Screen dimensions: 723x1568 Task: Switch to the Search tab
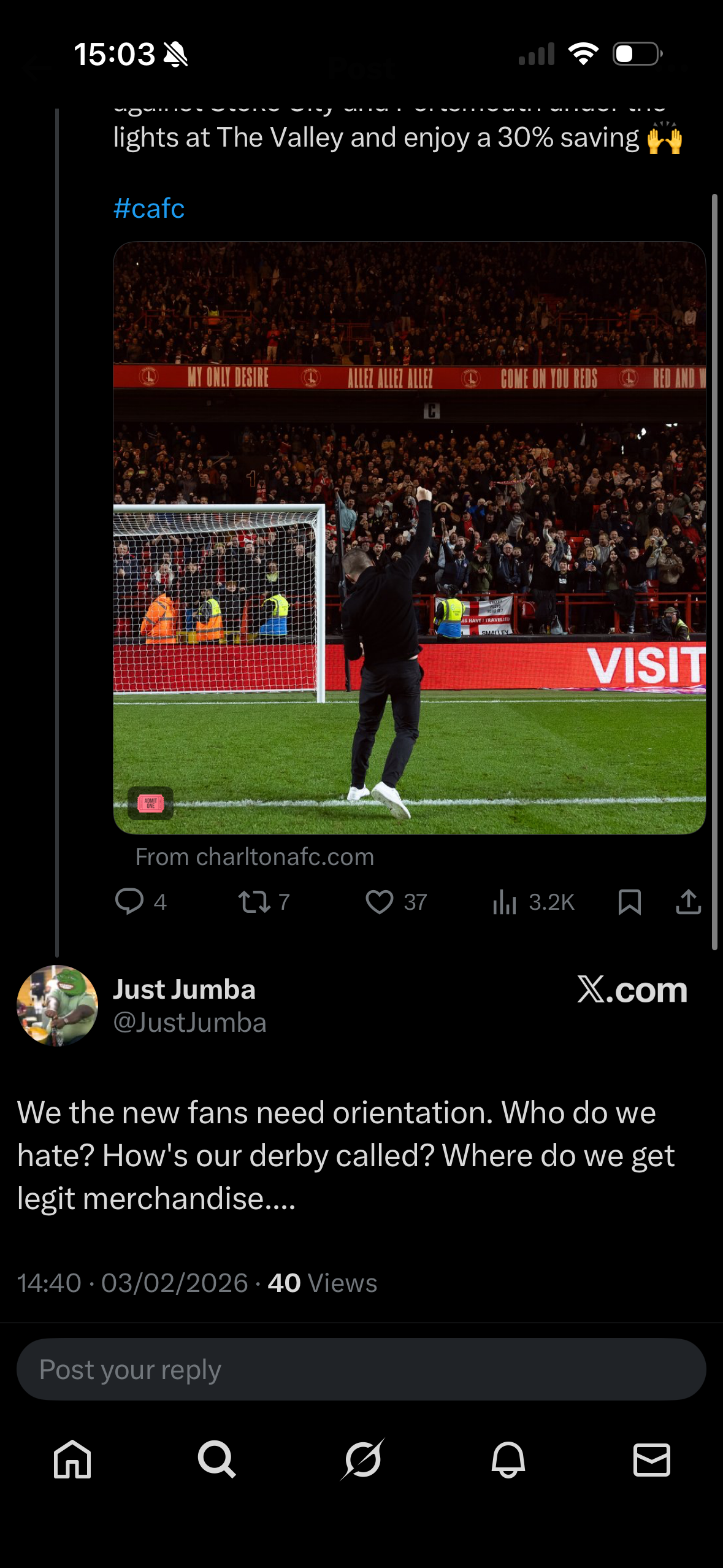pos(216,1459)
